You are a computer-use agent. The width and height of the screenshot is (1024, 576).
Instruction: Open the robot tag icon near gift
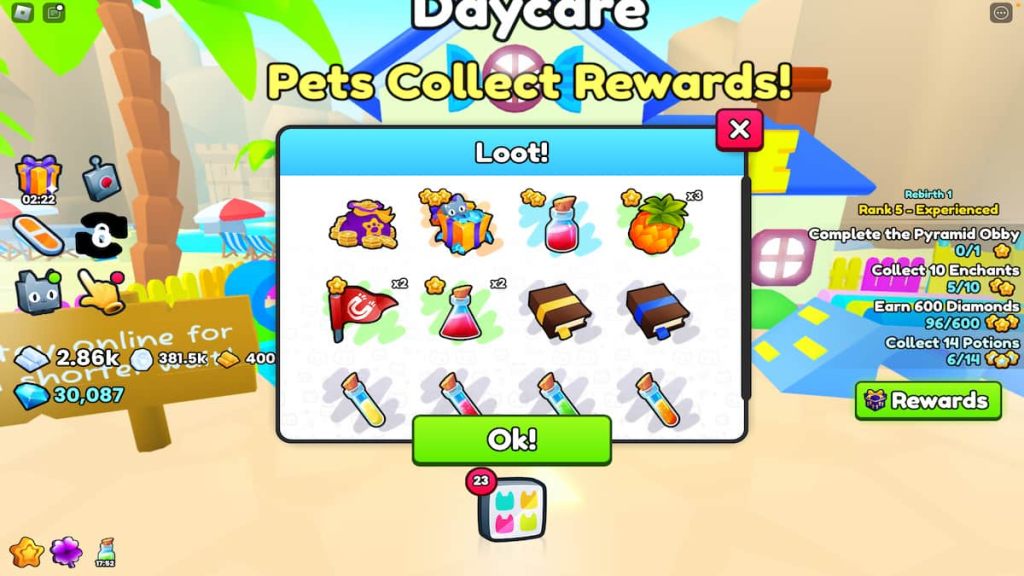point(100,178)
